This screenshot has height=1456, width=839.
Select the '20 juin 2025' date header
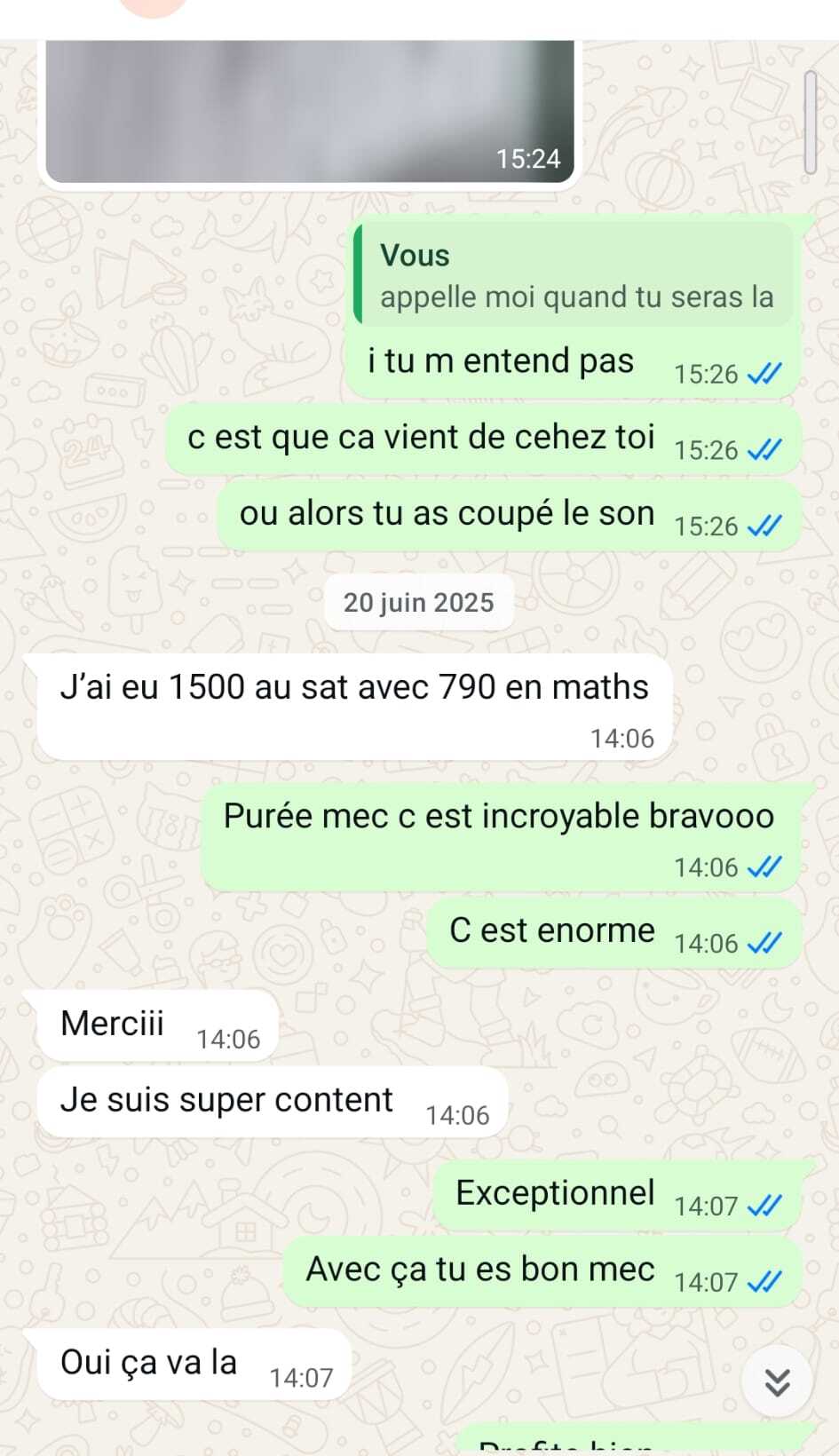(x=419, y=602)
